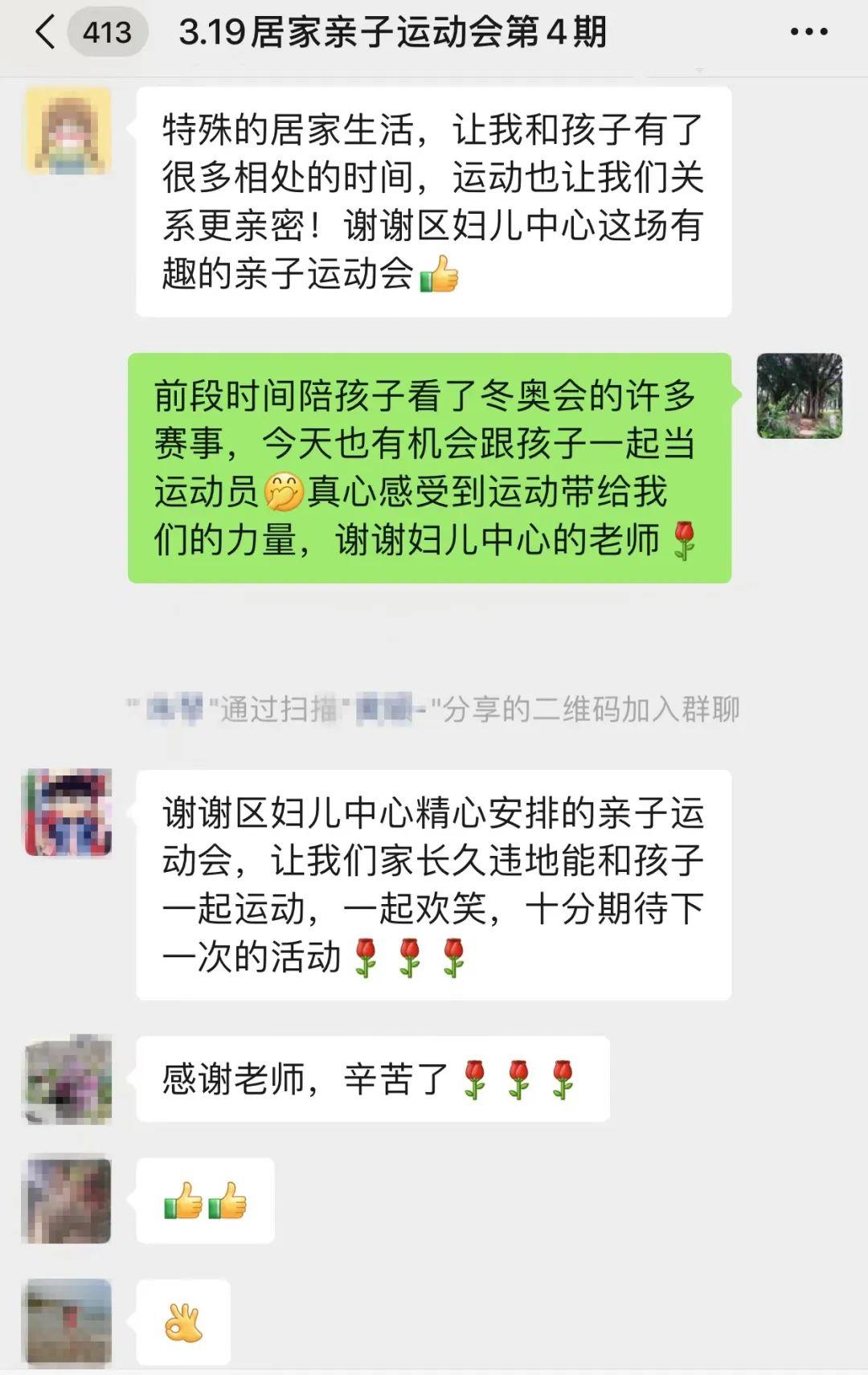The image size is (868, 1375).
Task: Open avatar of sender praising 特殊的居家生活
Action: pyautogui.click(x=68, y=131)
